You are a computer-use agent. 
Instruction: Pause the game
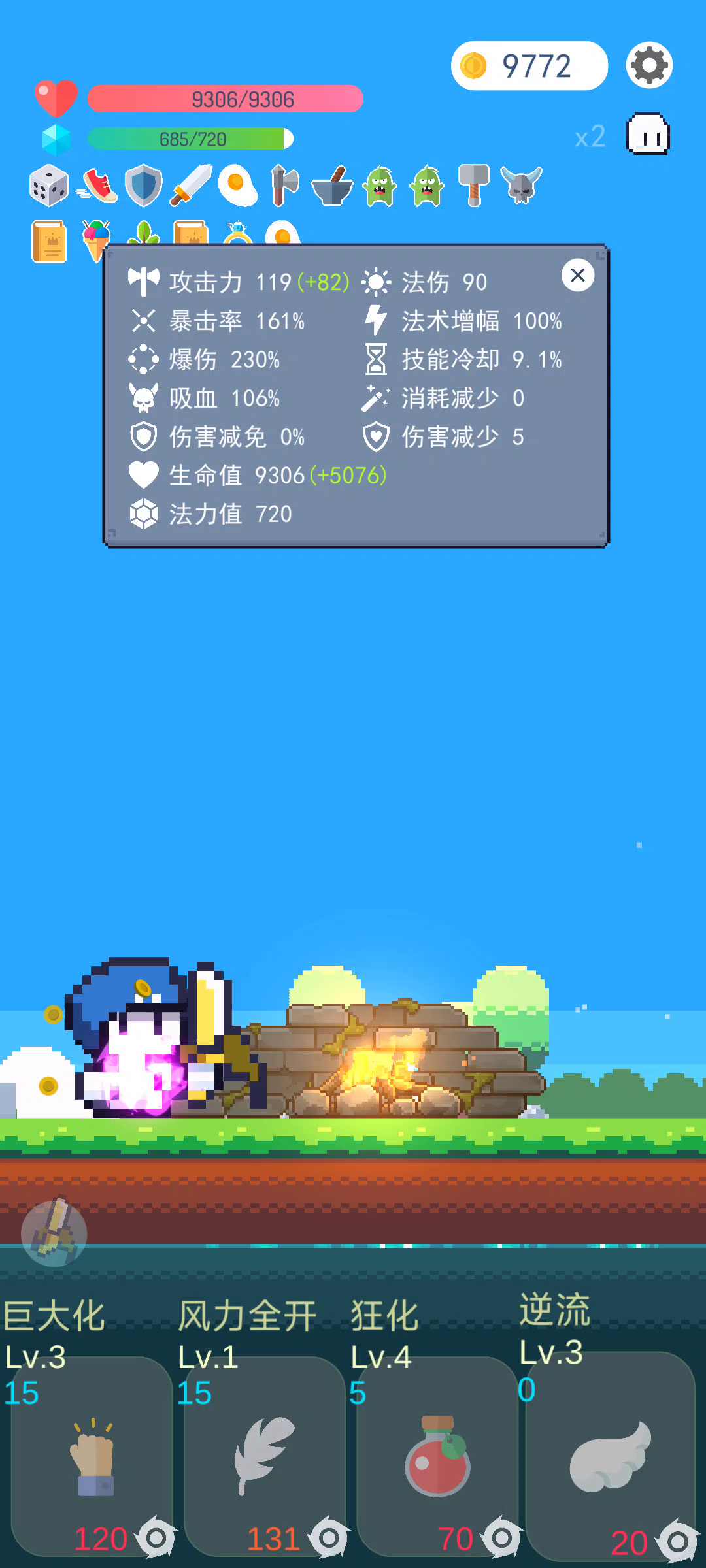(x=648, y=135)
